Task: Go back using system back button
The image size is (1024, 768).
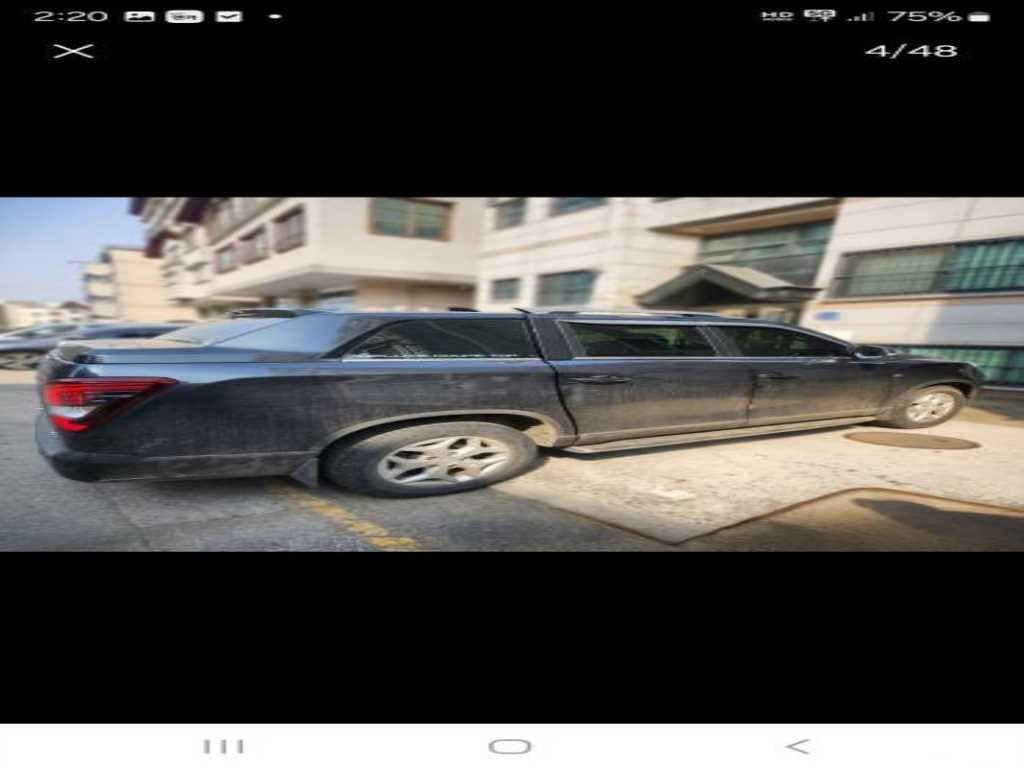Action: [x=797, y=746]
